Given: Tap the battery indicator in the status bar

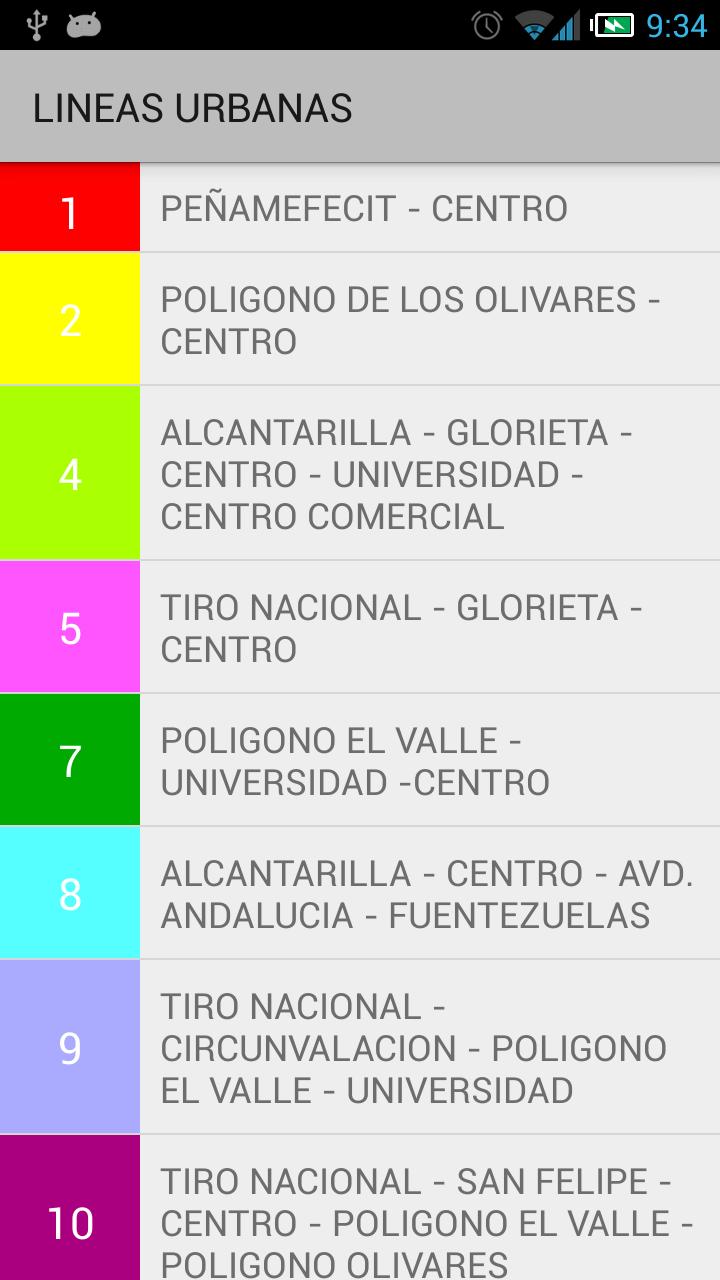Looking at the screenshot, I should (x=613, y=27).
